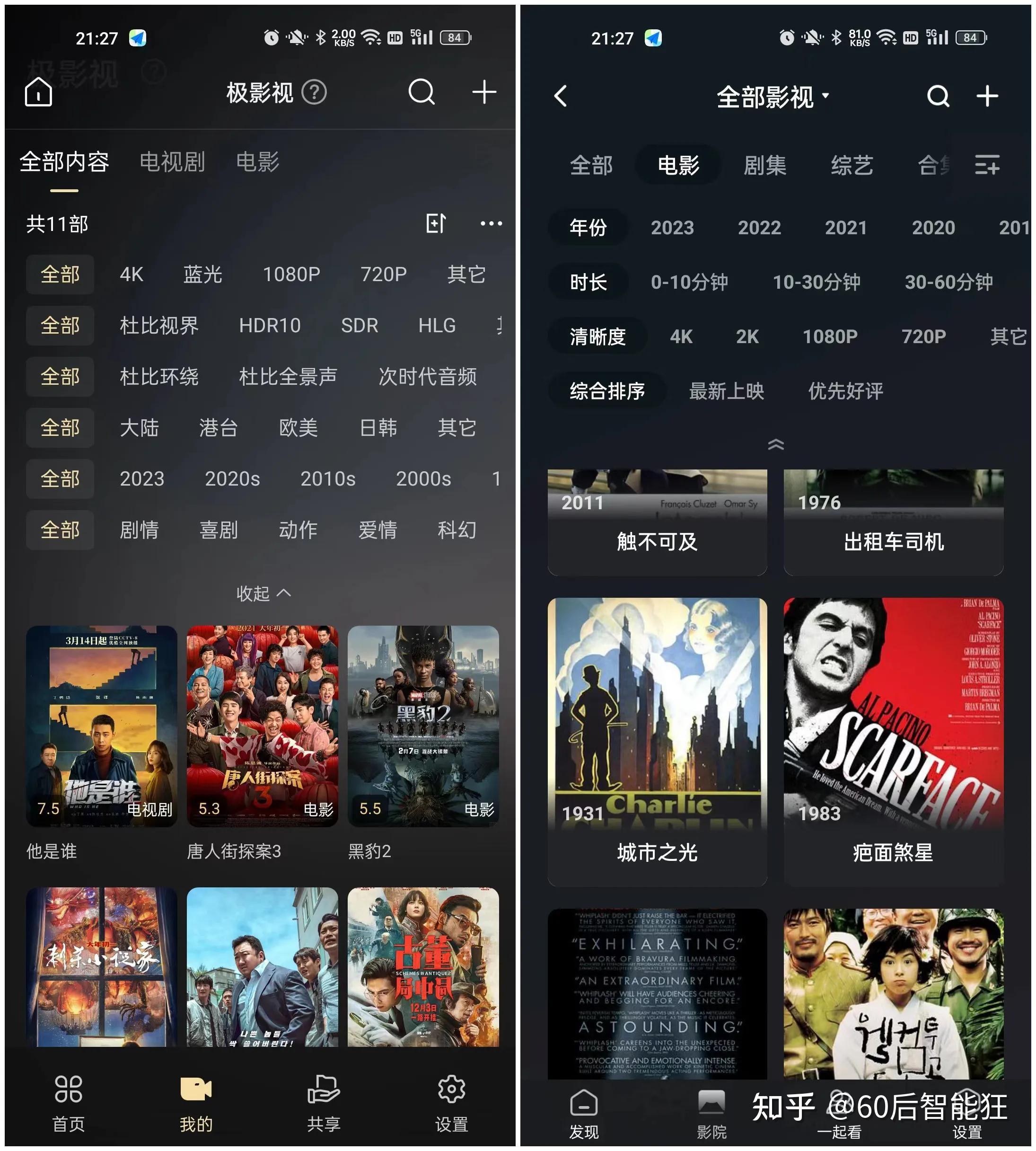This screenshot has width=1036, height=1151.
Task: Filter by 港台 region
Action: (218, 428)
